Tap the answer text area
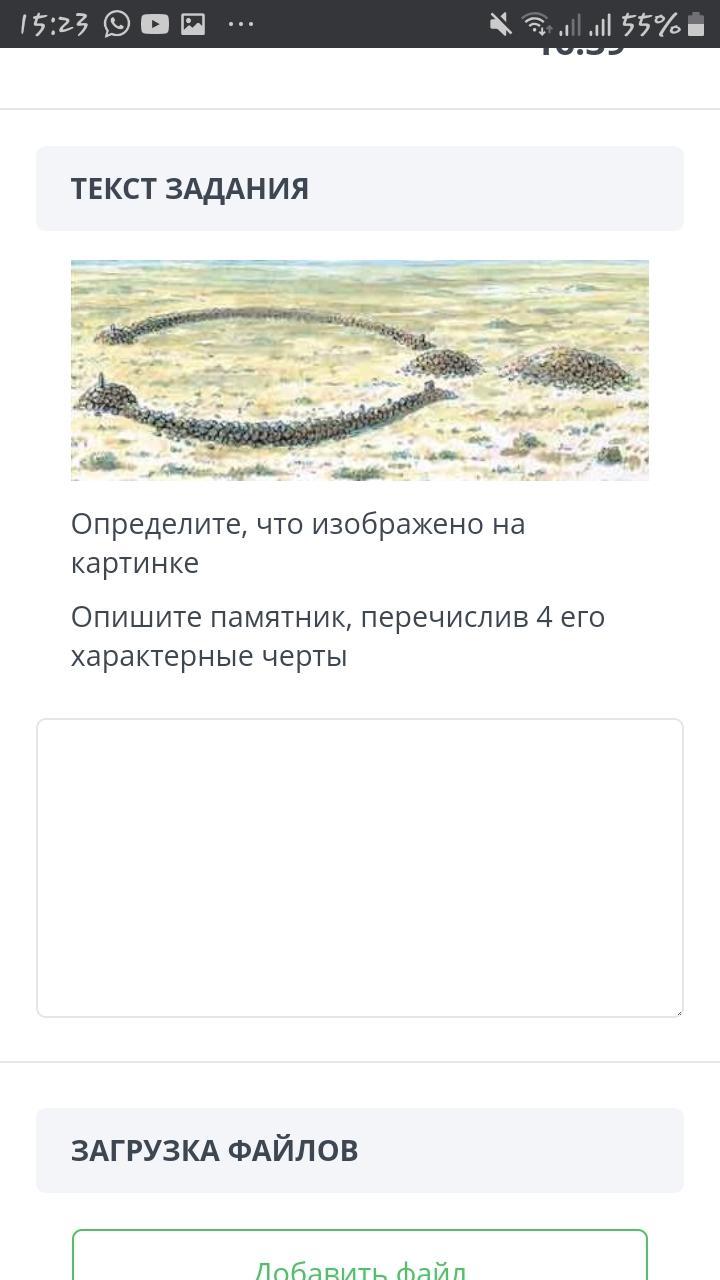 click(360, 867)
